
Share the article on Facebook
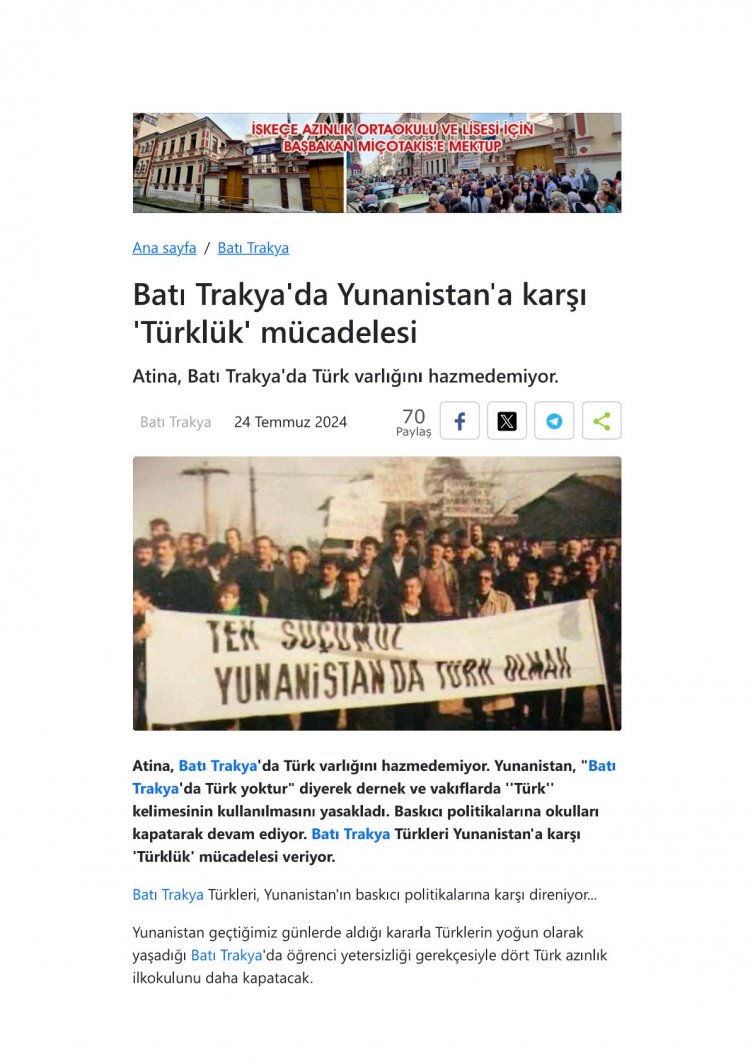pyautogui.click(x=460, y=421)
